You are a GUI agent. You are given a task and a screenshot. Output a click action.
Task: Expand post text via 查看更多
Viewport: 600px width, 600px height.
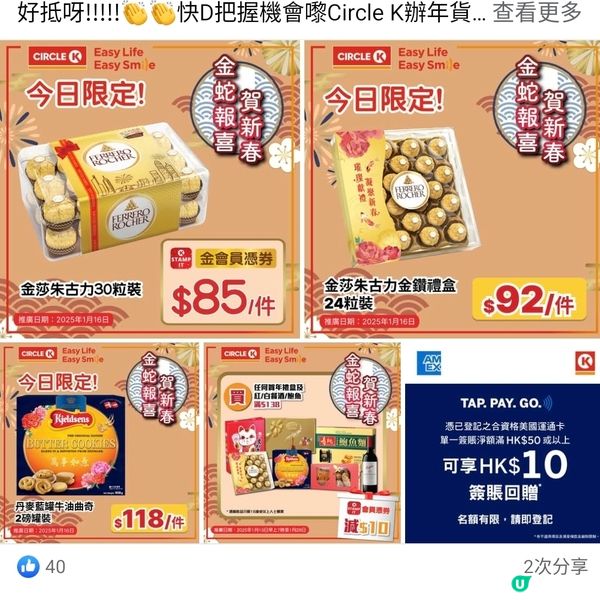(x=537, y=14)
